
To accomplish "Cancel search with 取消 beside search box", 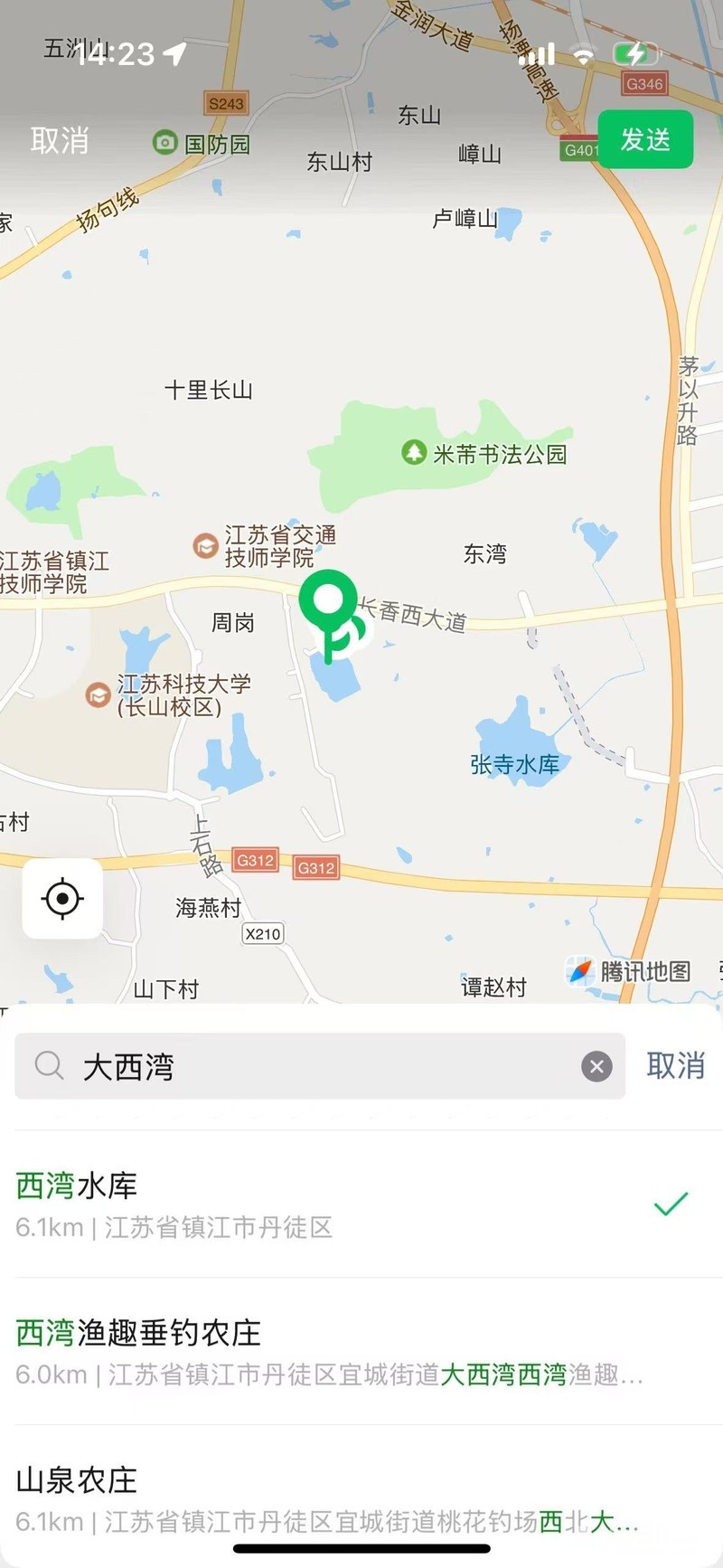I will [675, 1066].
